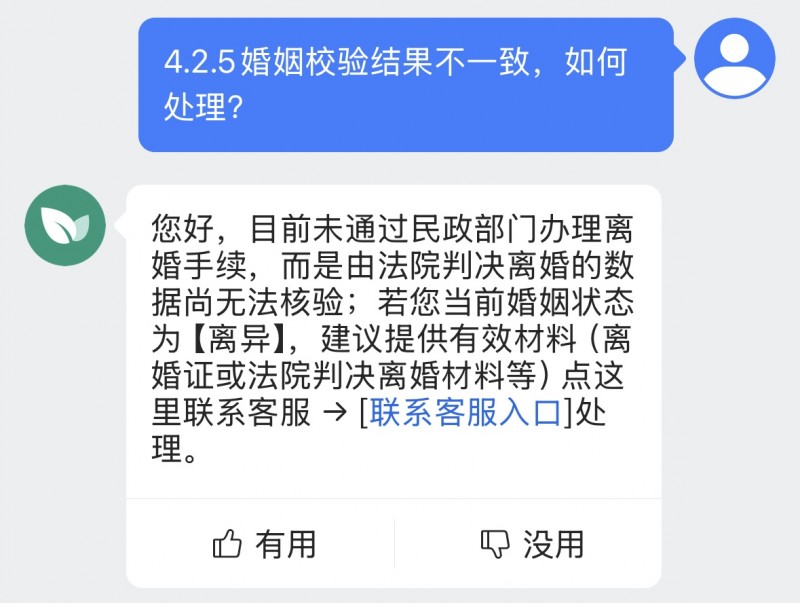Viewport: 800px width, 603px height.
Task: Rate the reply as 没用
Action: [x=531, y=545]
